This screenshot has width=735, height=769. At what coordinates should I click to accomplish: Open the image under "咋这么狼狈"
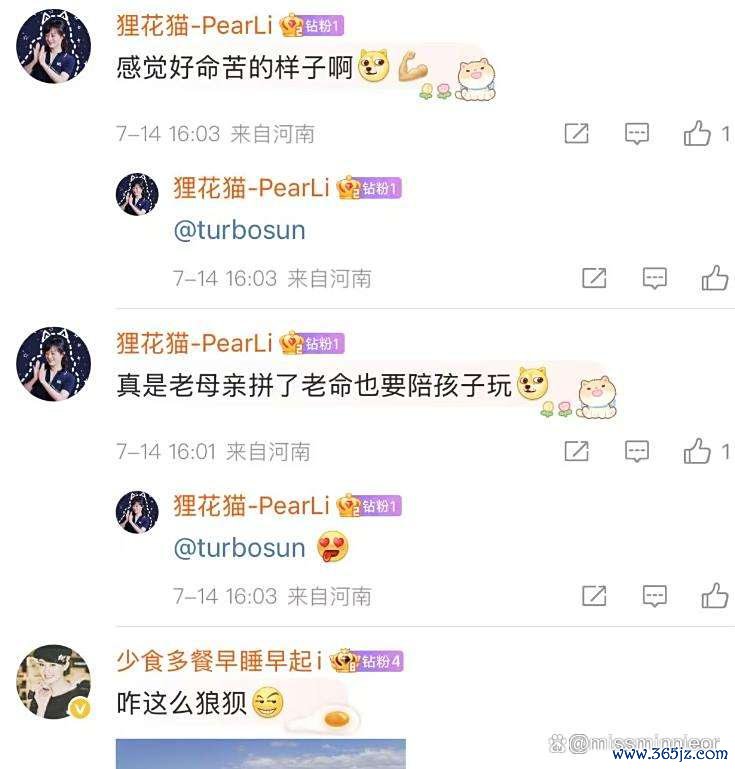(x=260, y=754)
